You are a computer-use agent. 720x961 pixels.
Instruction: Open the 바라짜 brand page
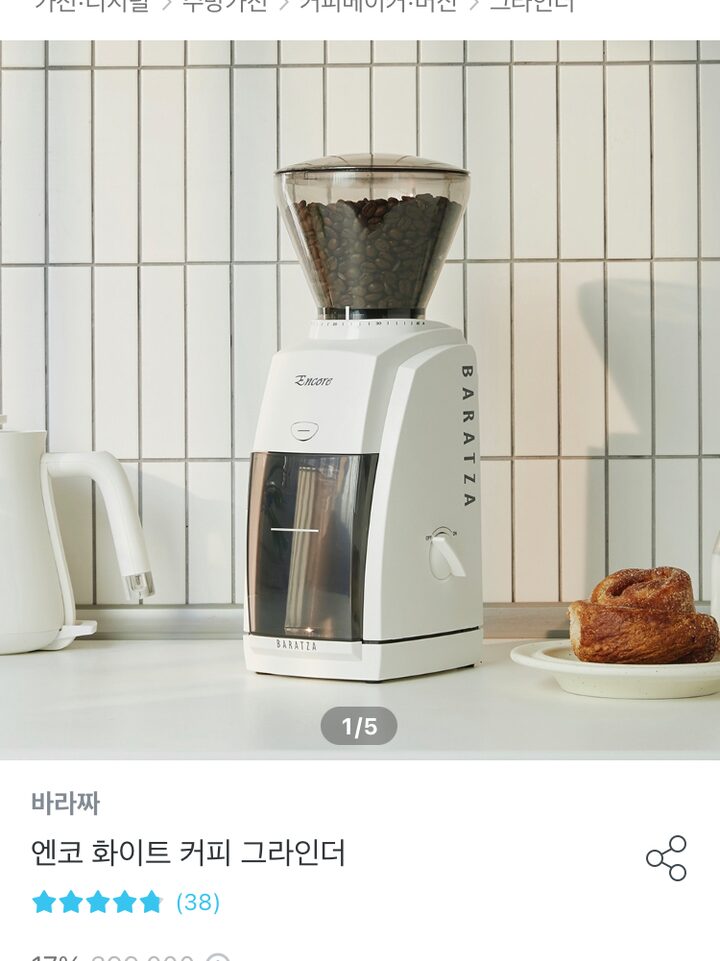(x=65, y=803)
